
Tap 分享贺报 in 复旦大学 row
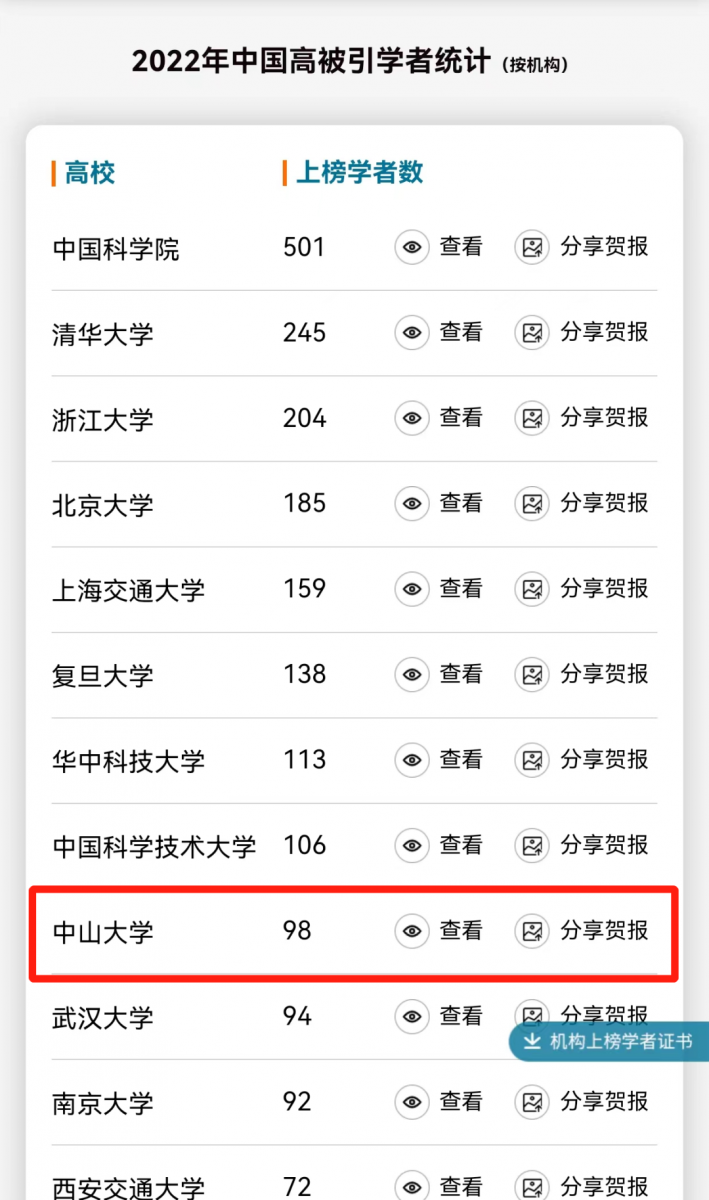(x=582, y=675)
